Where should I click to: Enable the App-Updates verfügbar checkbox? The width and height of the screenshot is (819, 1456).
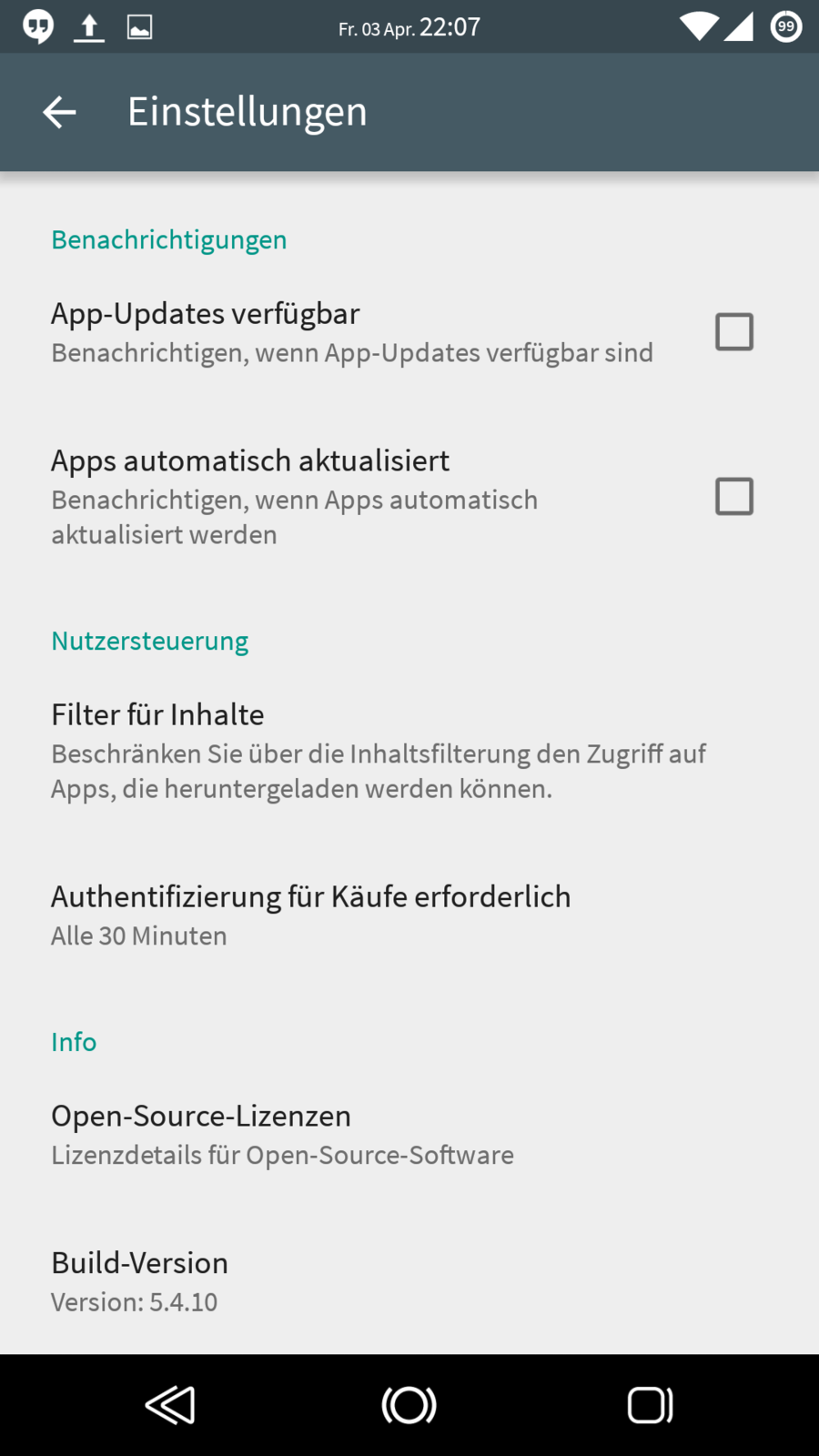733,332
